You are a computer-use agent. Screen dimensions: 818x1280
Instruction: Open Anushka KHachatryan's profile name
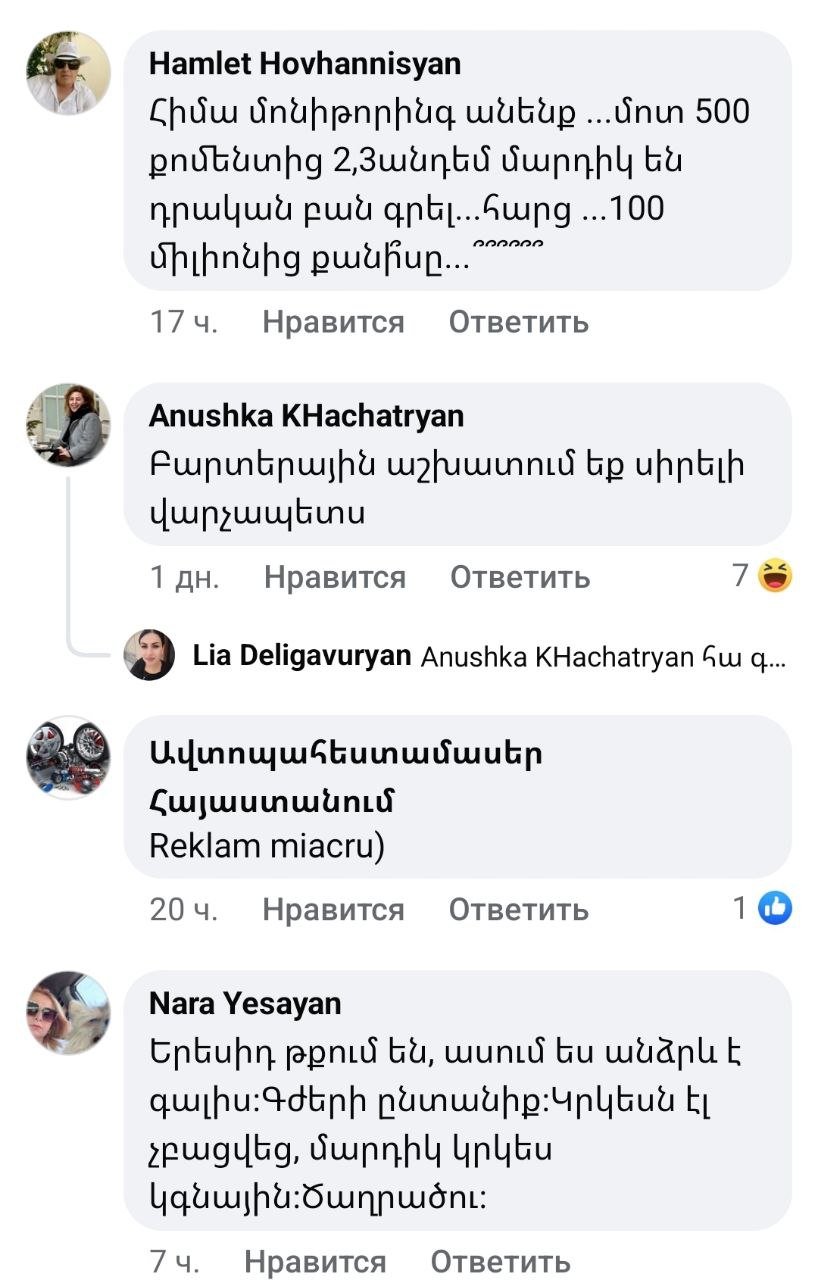[x=306, y=415]
